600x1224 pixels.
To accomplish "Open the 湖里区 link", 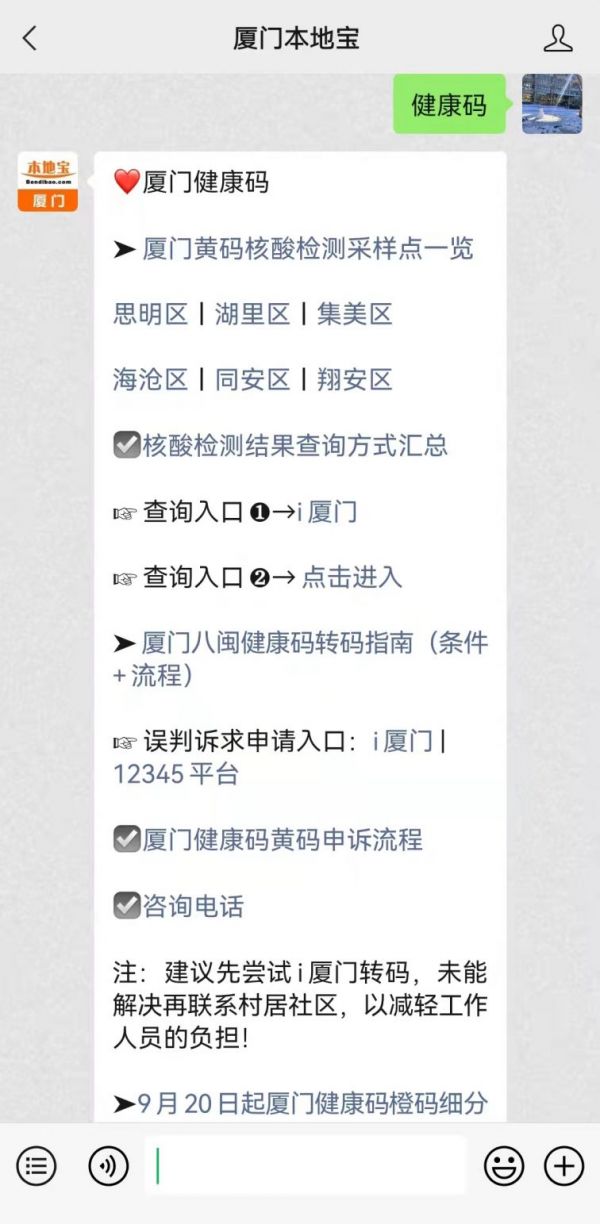I will tap(253, 314).
